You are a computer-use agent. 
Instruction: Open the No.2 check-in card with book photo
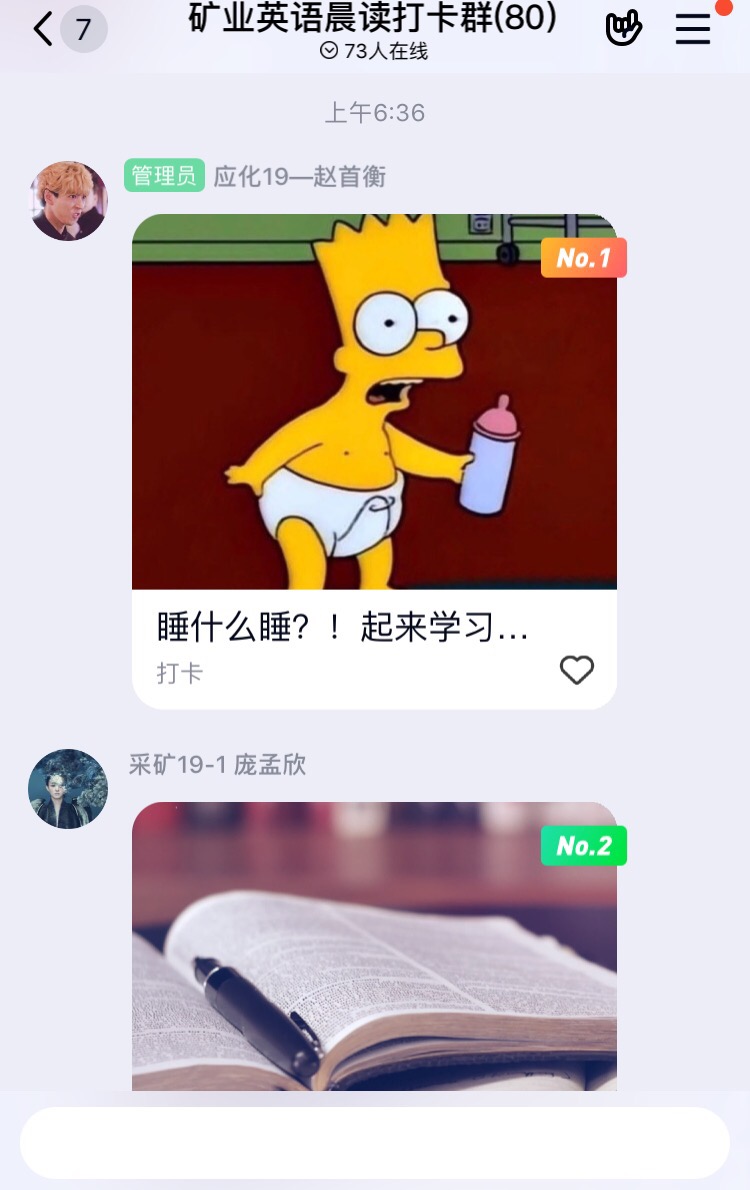pos(374,950)
